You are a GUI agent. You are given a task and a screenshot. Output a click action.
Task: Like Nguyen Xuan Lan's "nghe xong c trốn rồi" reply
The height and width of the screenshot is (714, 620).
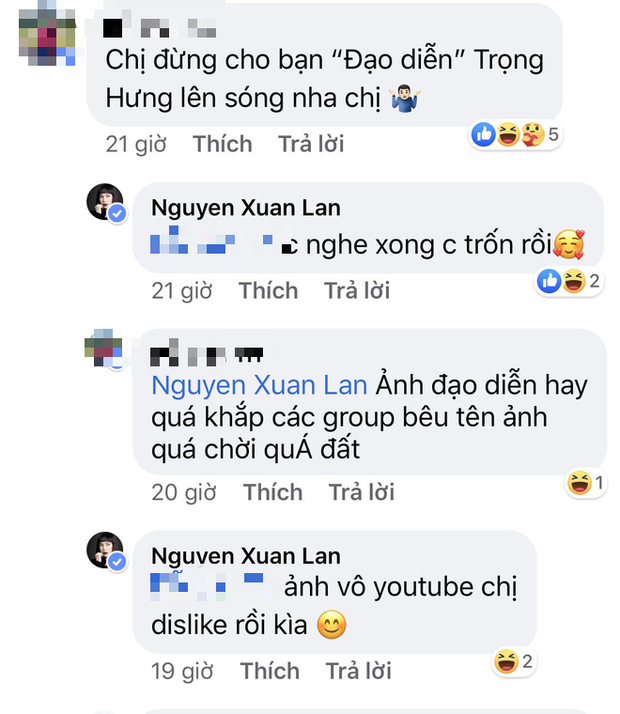(268, 291)
